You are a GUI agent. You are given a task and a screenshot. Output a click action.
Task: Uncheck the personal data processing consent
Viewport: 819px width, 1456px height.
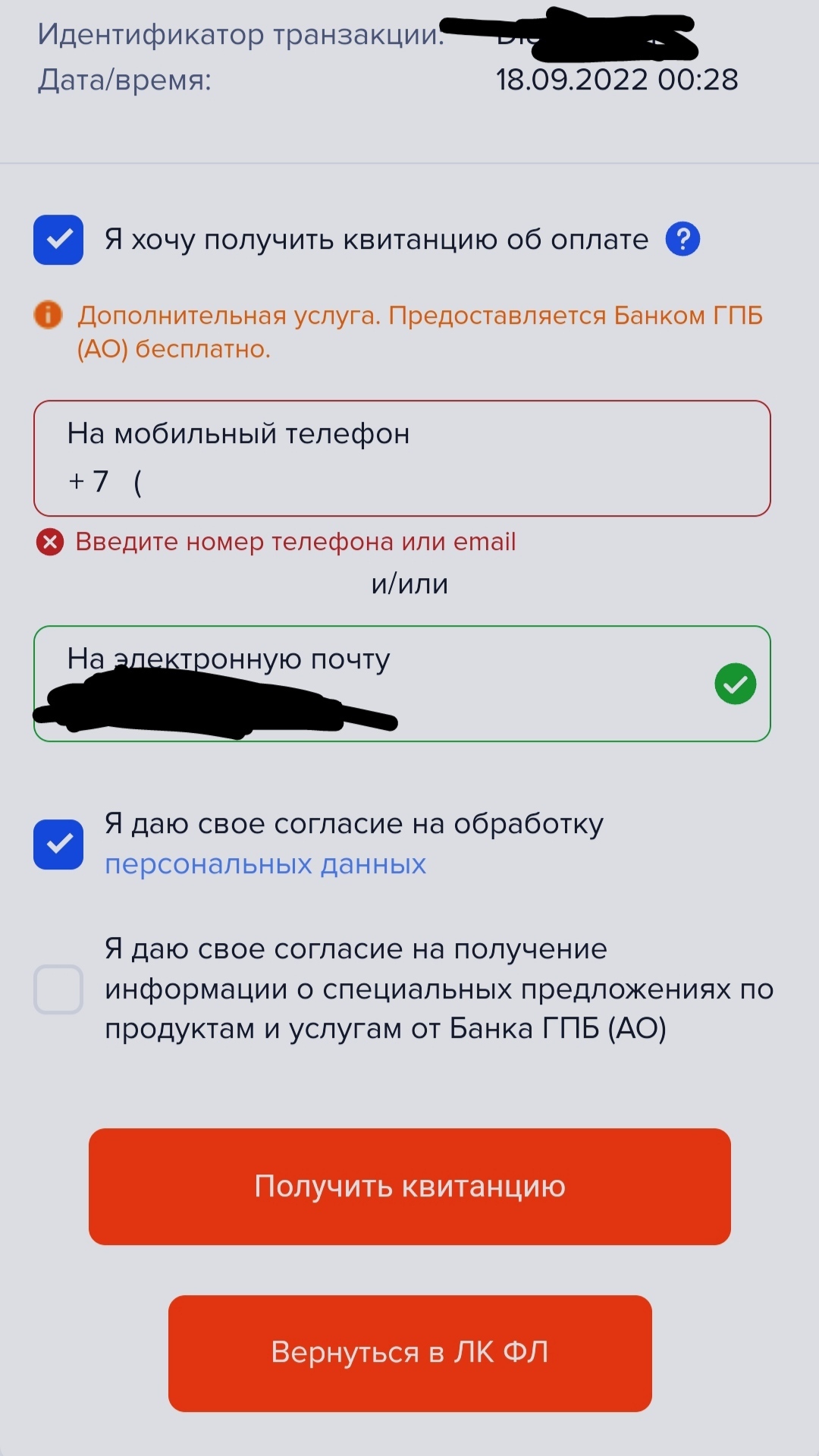58,844
